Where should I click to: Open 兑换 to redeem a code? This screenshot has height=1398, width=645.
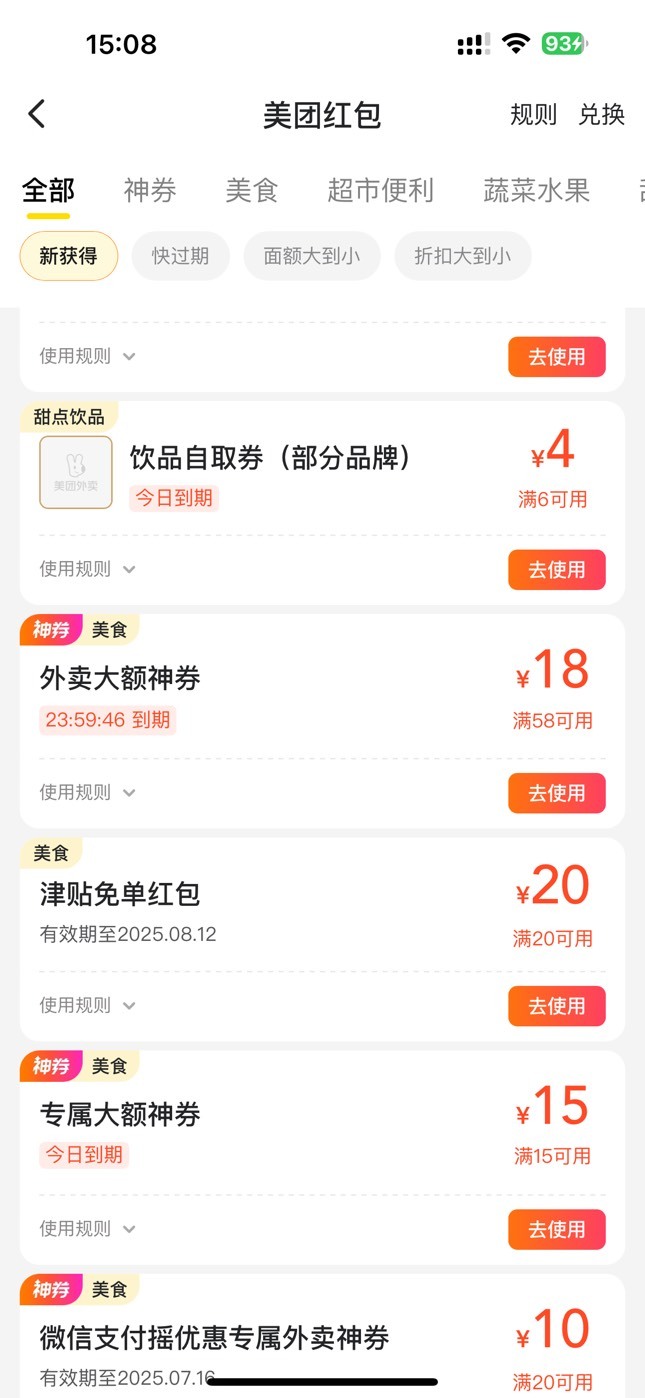click(601, 115)
